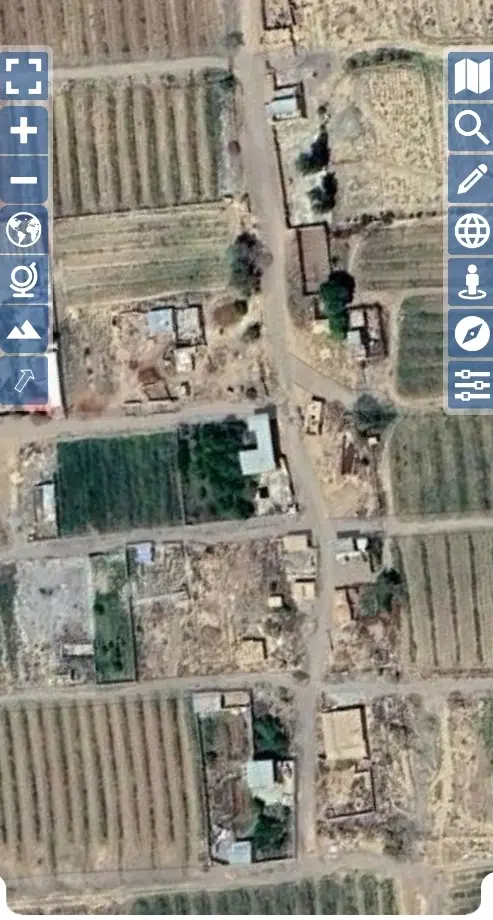This screenshot has width=493, height=920.
Task: Open the sliders settings icon
Action: [471, 385]
